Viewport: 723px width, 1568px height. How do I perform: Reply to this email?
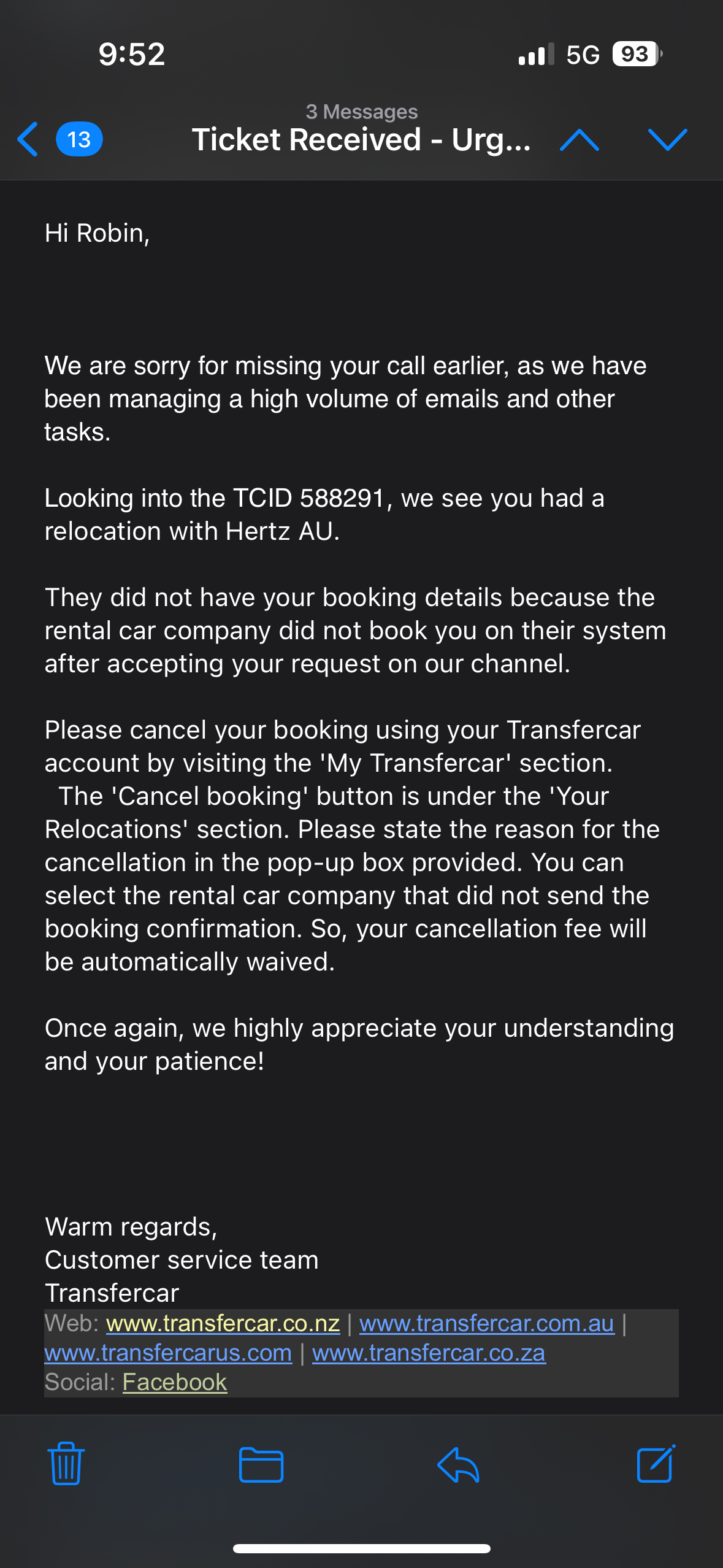458,1464
